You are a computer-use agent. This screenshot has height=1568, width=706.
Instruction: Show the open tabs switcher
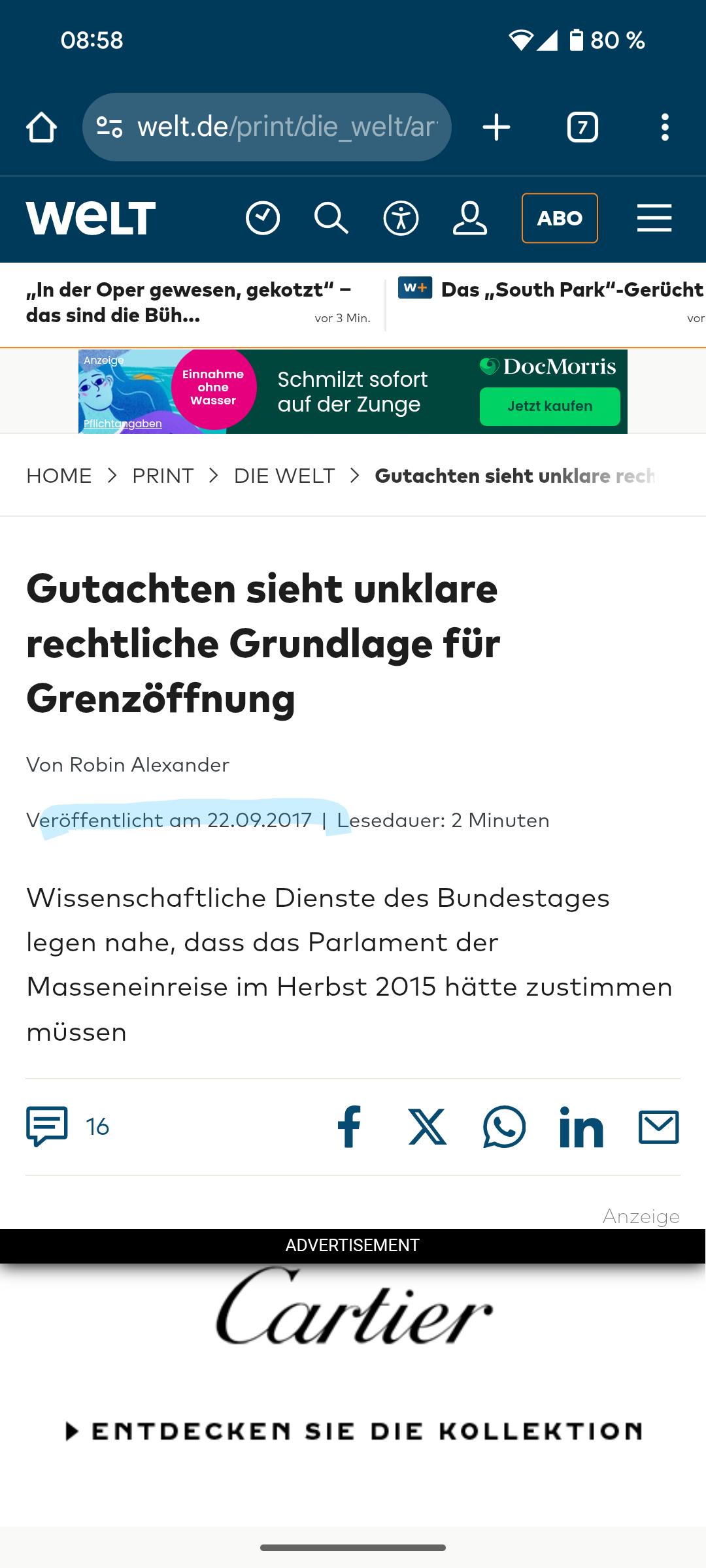click(582, 127)
